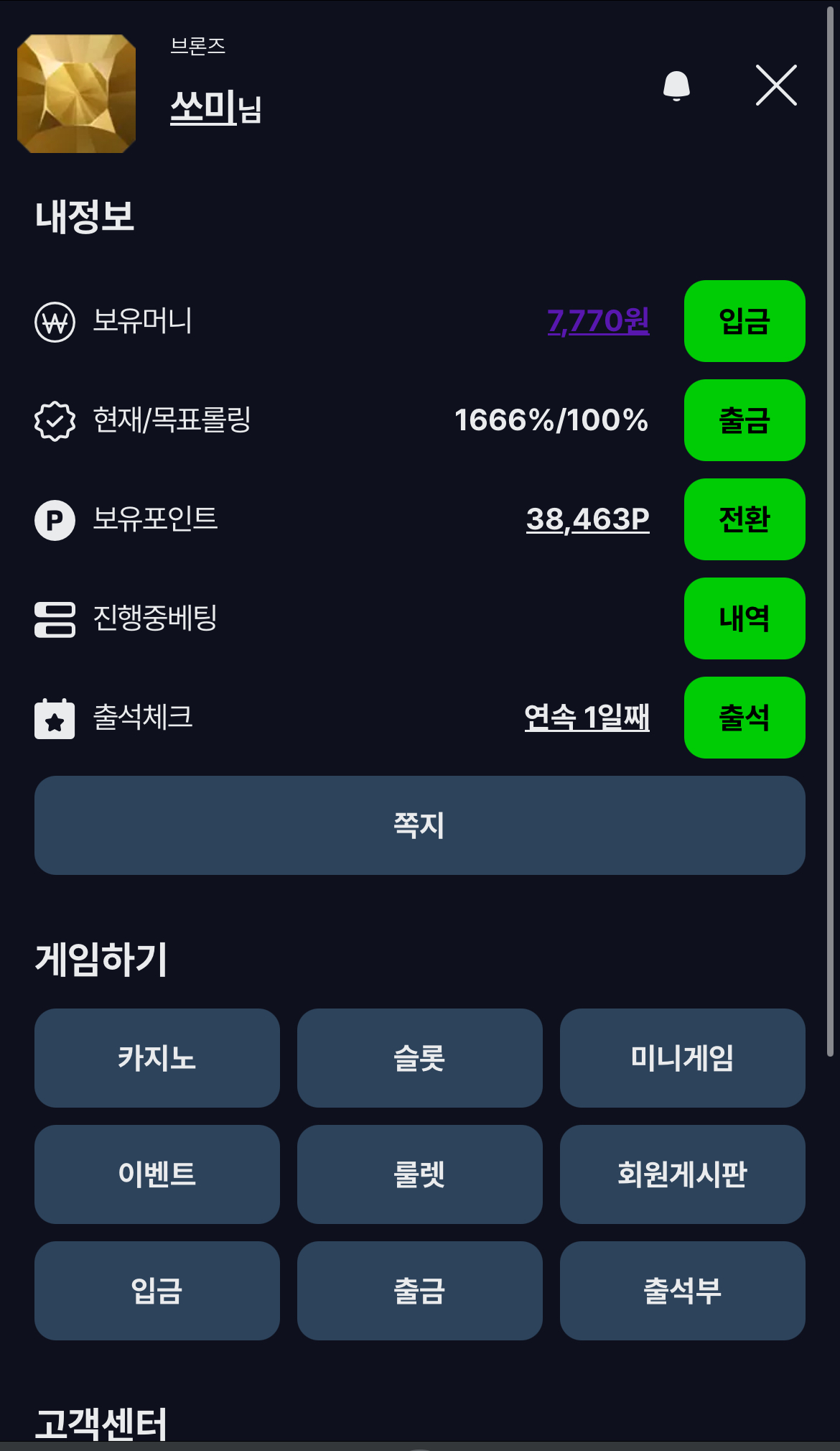Open the 쏘미 username link
This screenshot has height=1451, width=840.
(203, 107)
